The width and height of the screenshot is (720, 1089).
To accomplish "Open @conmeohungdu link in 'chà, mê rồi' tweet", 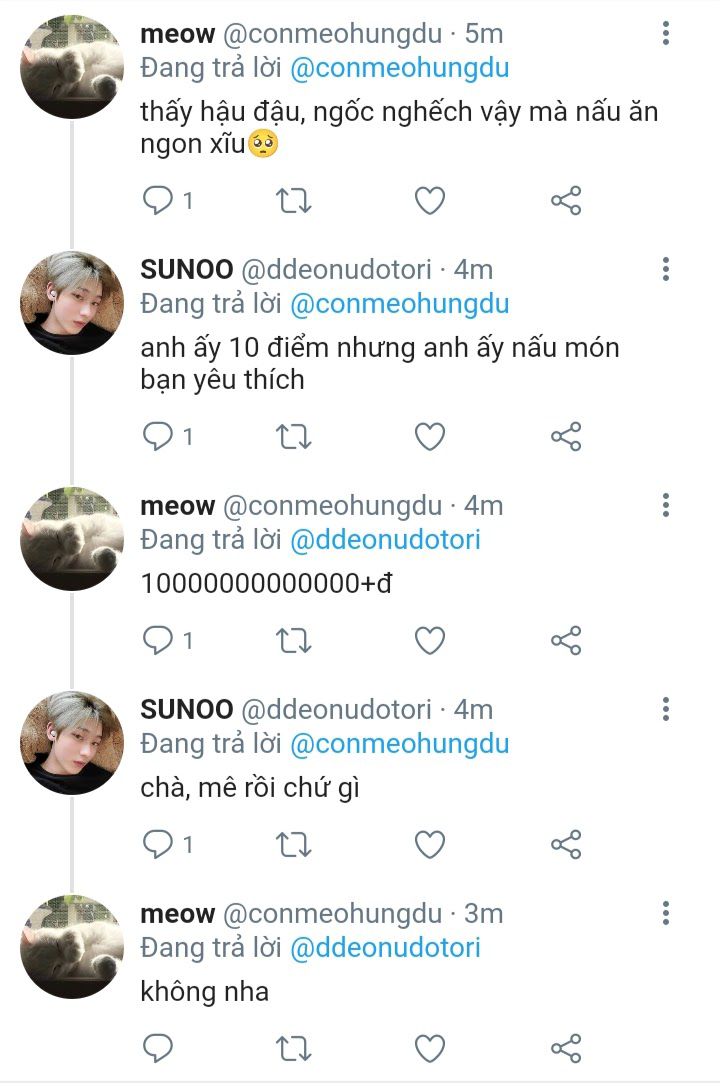I will click(399, 744).
